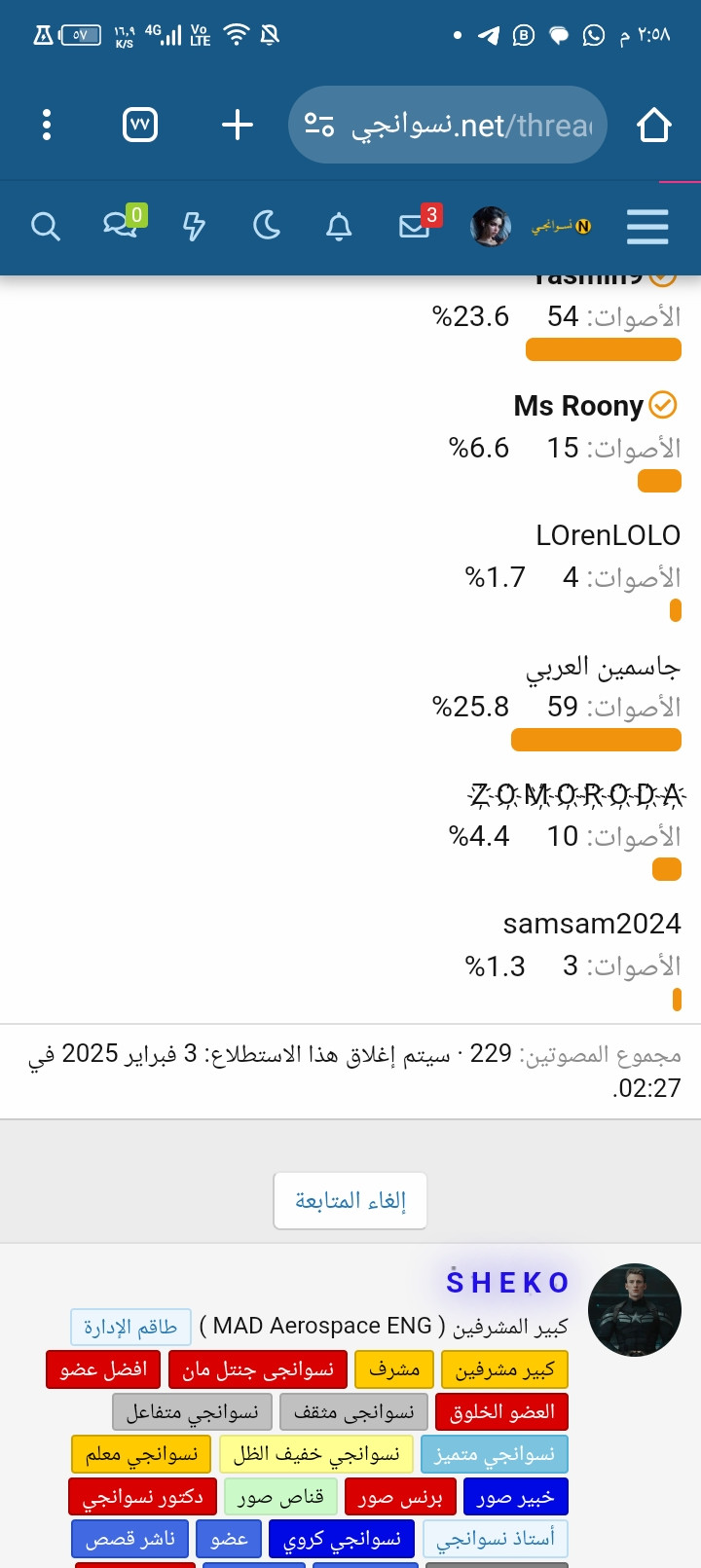Open Ms Roony's profile link

click(x=578, y=406)
